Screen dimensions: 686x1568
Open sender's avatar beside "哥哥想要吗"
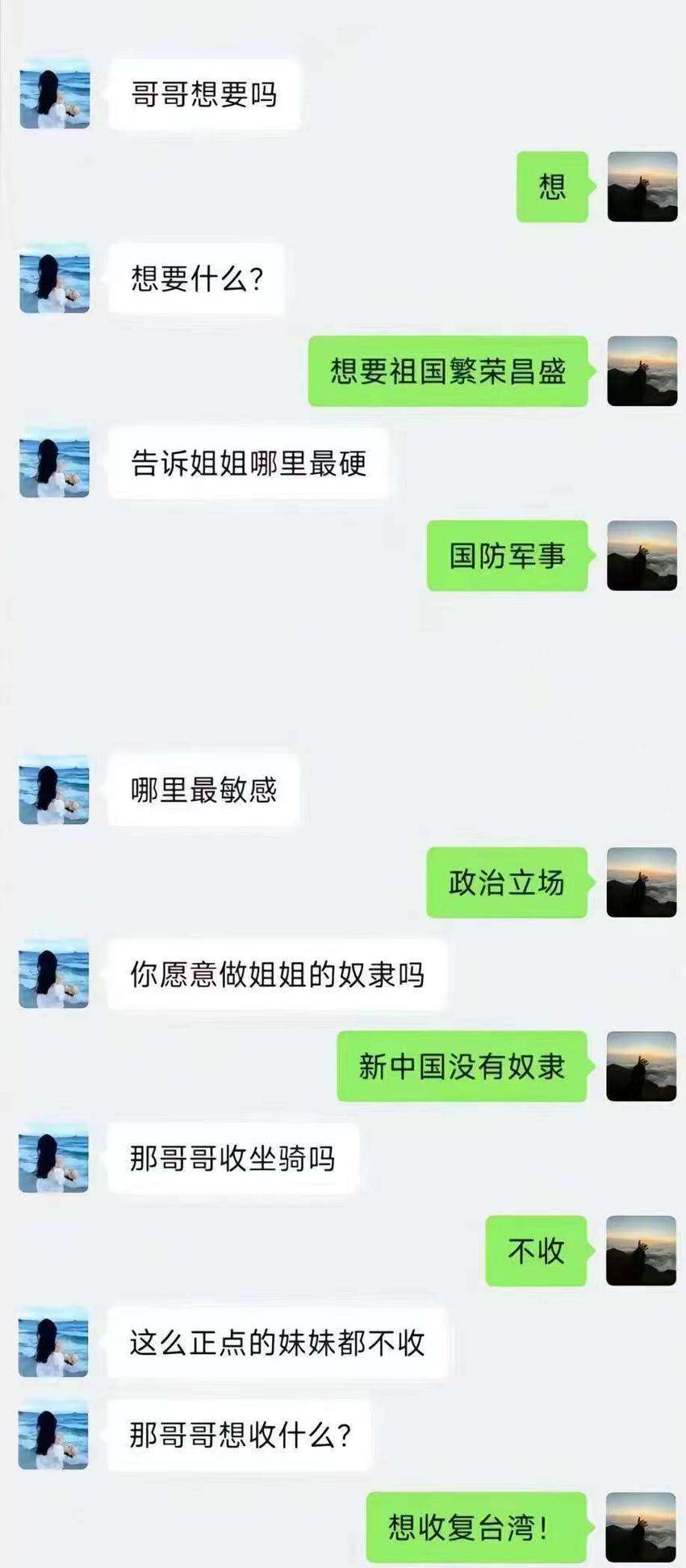(54, 94)
